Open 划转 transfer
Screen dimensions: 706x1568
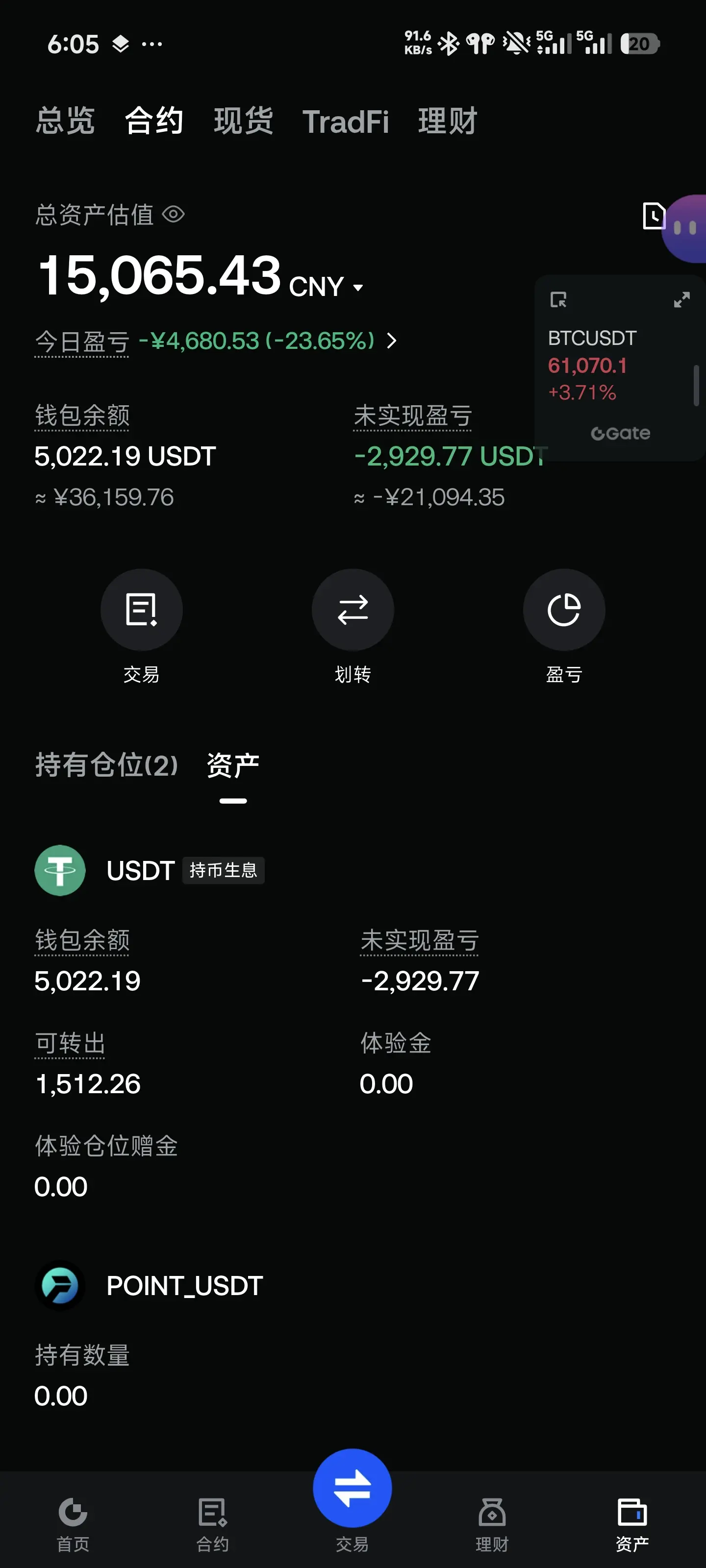tap(353, 609)
